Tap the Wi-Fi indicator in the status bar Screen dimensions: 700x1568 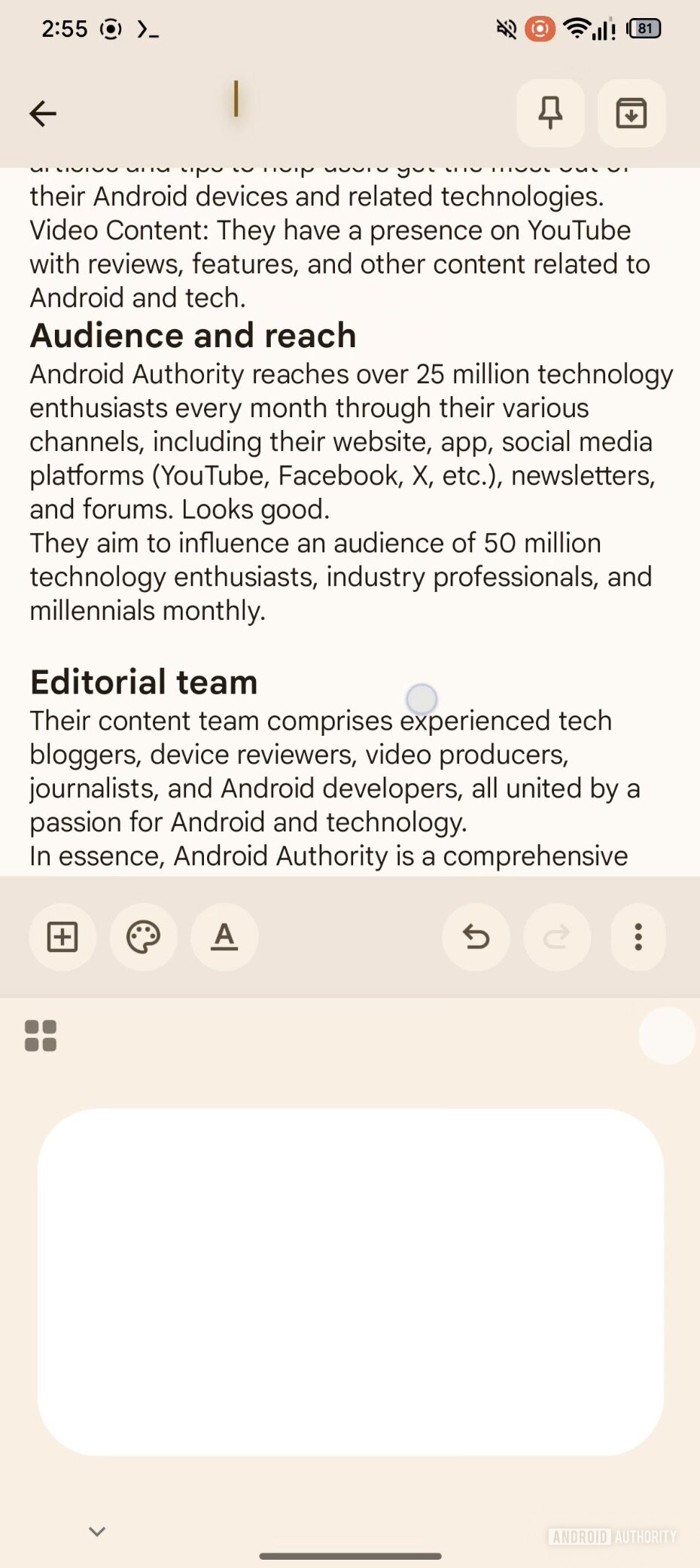pyautogui.click(x=578, y=29)
